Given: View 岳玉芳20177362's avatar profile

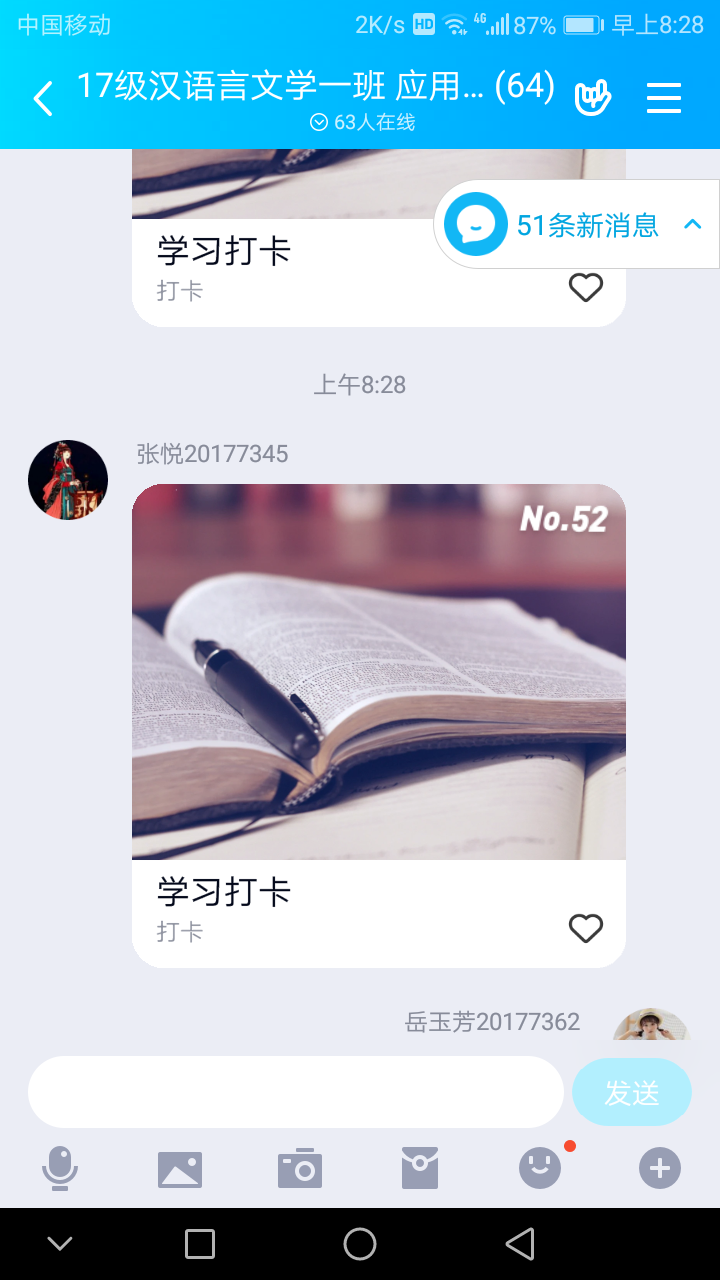Looking at the screenshot, I should point(651,1025).
